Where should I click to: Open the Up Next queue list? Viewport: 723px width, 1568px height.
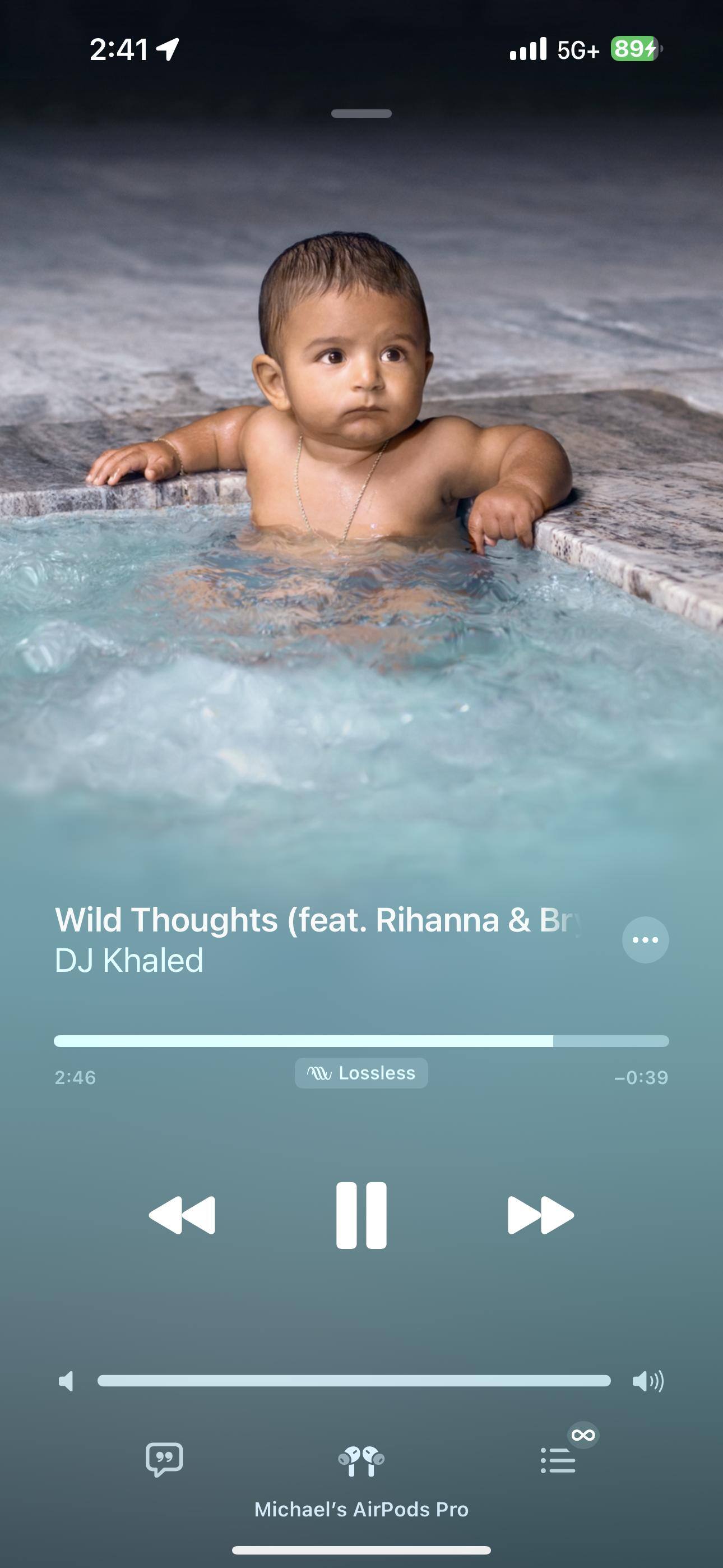[x=558, y=1460]
